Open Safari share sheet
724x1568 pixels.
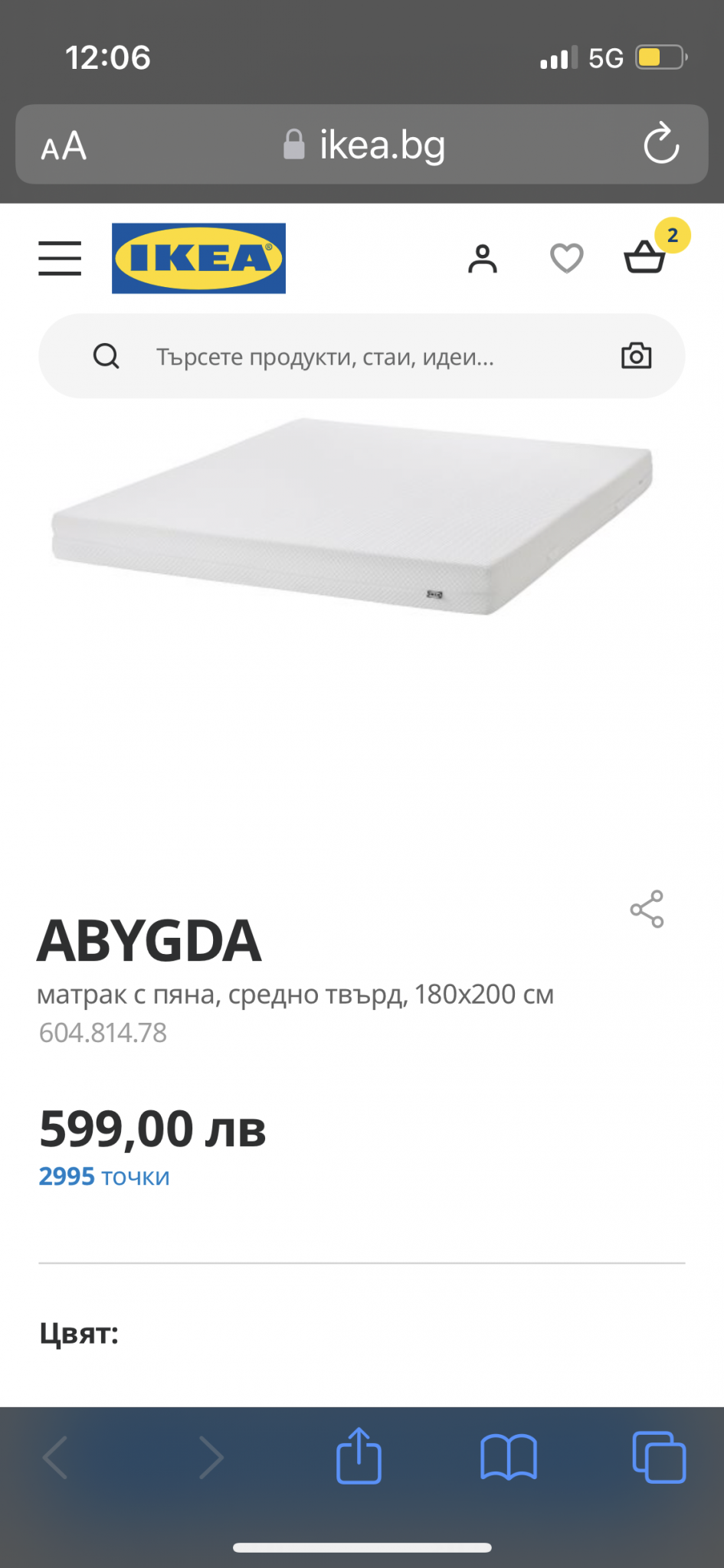(x=359, y=1456)
